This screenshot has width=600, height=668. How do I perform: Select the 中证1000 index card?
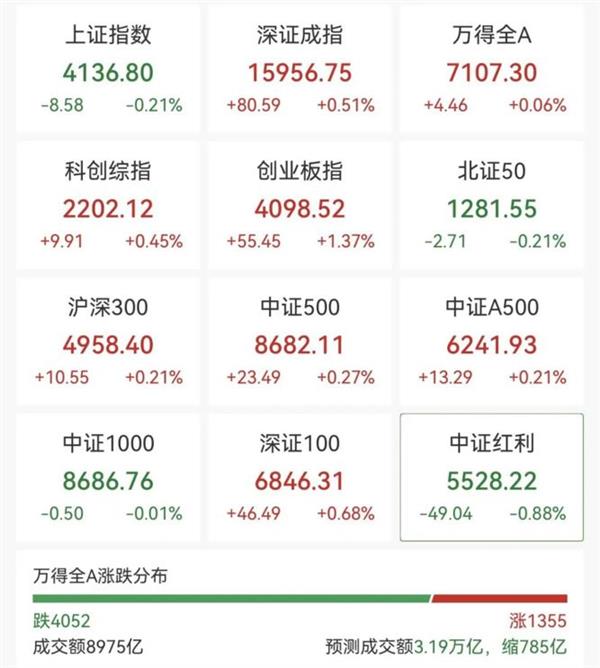tap(108, 477)
